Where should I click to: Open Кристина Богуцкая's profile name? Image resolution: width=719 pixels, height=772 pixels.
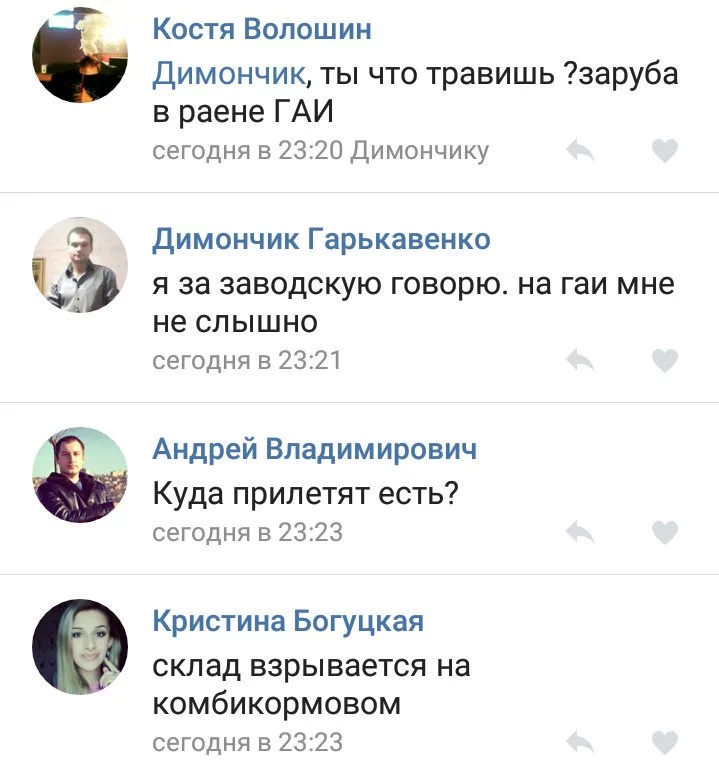pos(288,621)
